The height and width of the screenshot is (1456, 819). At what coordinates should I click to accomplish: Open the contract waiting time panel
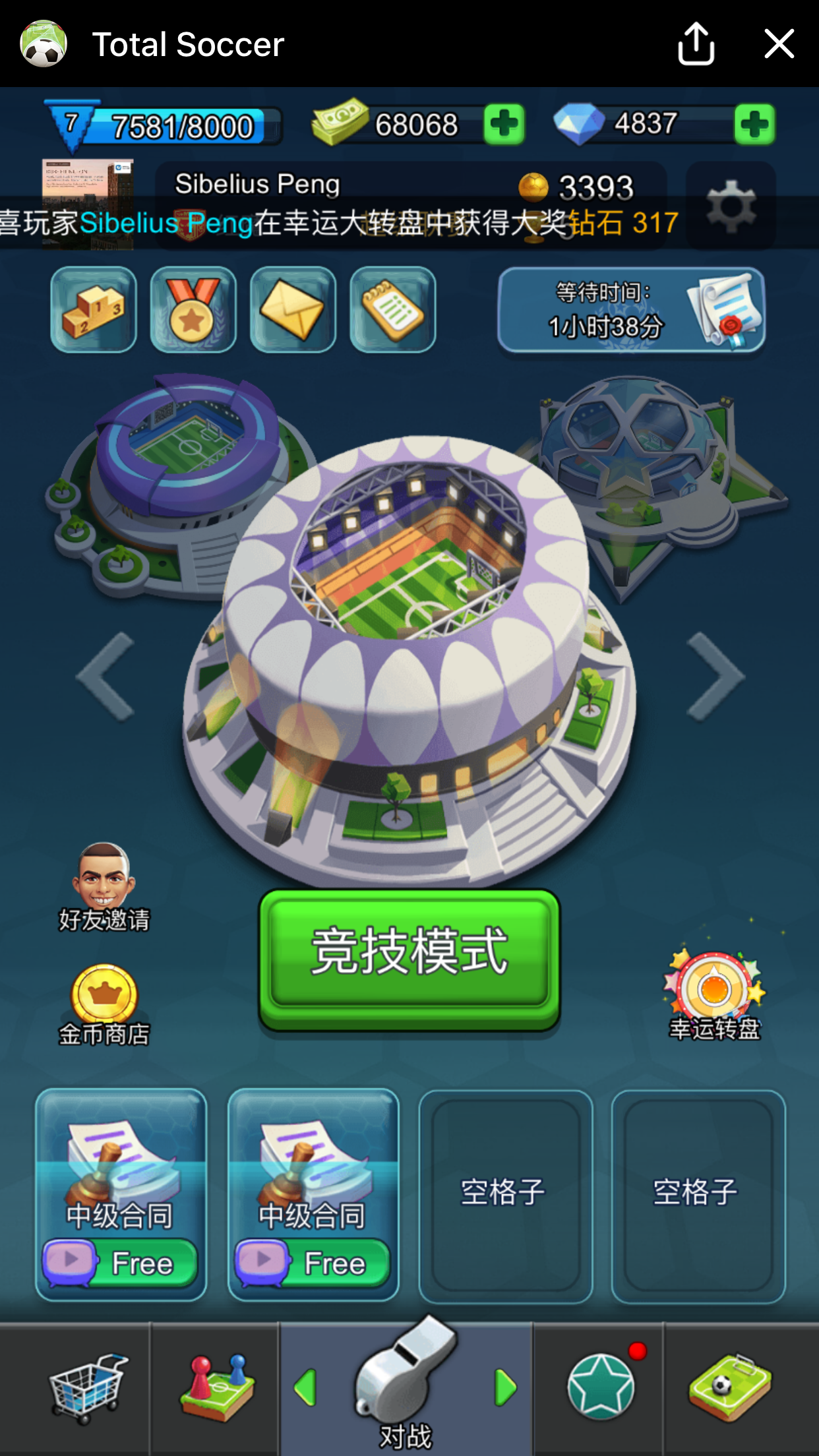tap(631, 309)
